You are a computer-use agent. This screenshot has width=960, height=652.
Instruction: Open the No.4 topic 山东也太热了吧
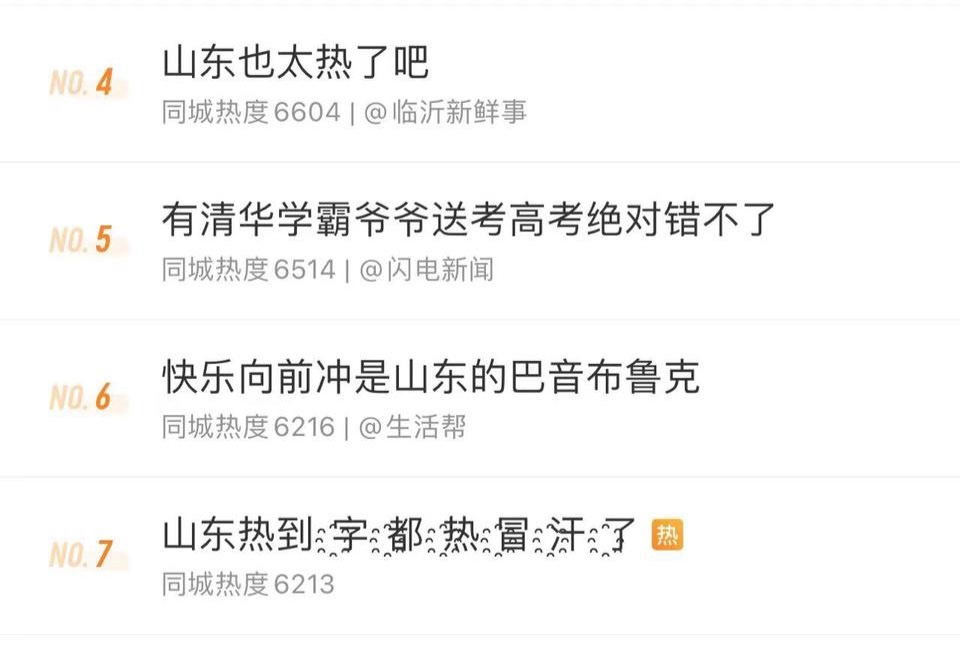(x=296, y=62)
